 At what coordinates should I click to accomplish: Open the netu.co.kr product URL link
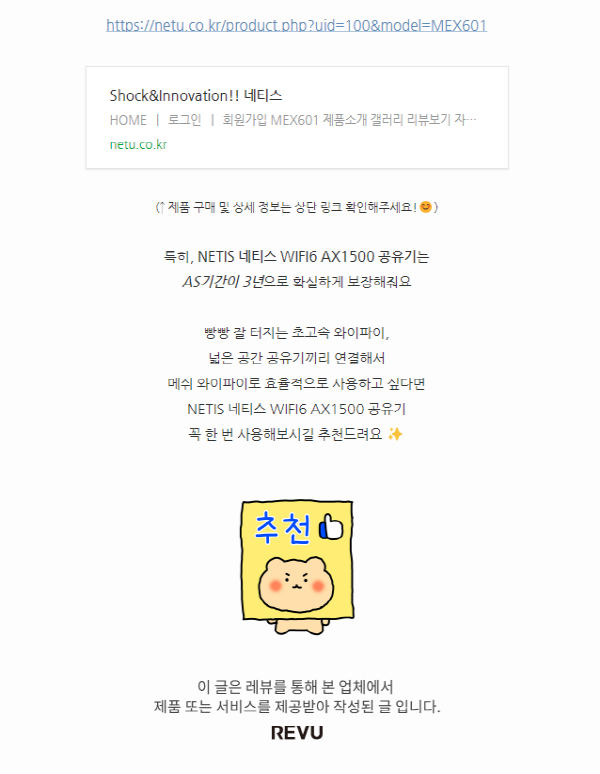click(x=296, y=25)
